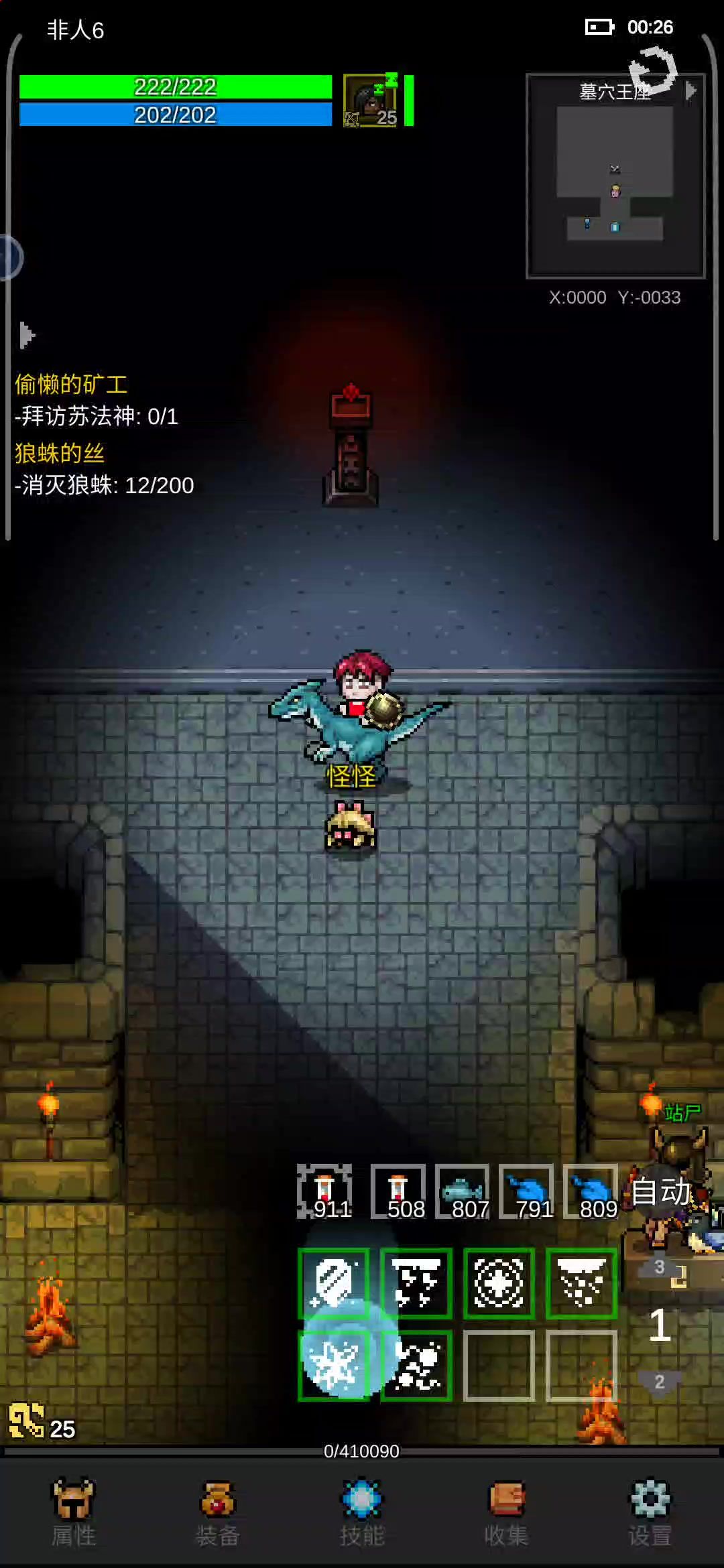The height and width of the screenshot is (1568, 724).
Task: Use the potion with 508 count
Action: click(398, 1191)
